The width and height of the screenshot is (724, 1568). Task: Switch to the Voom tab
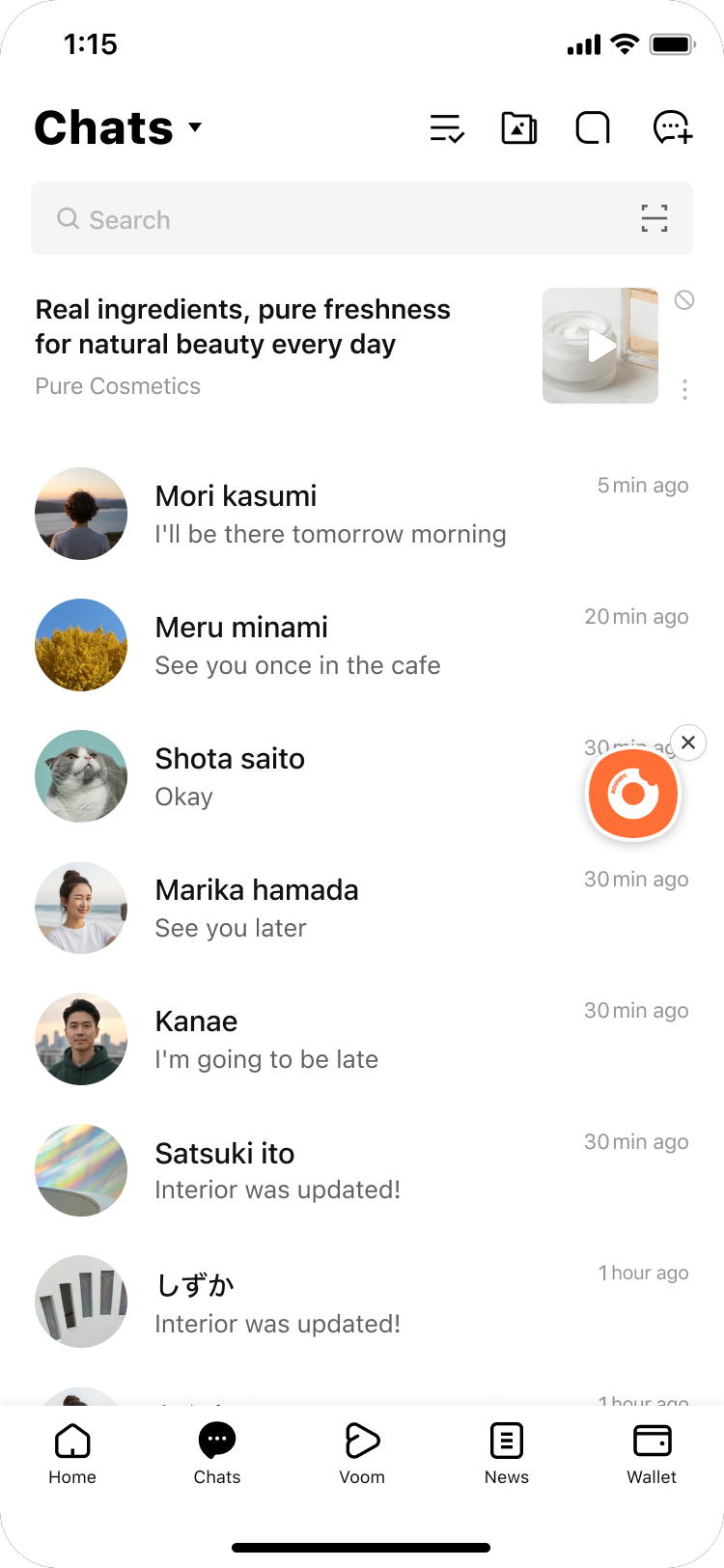tap(362, 1452)
